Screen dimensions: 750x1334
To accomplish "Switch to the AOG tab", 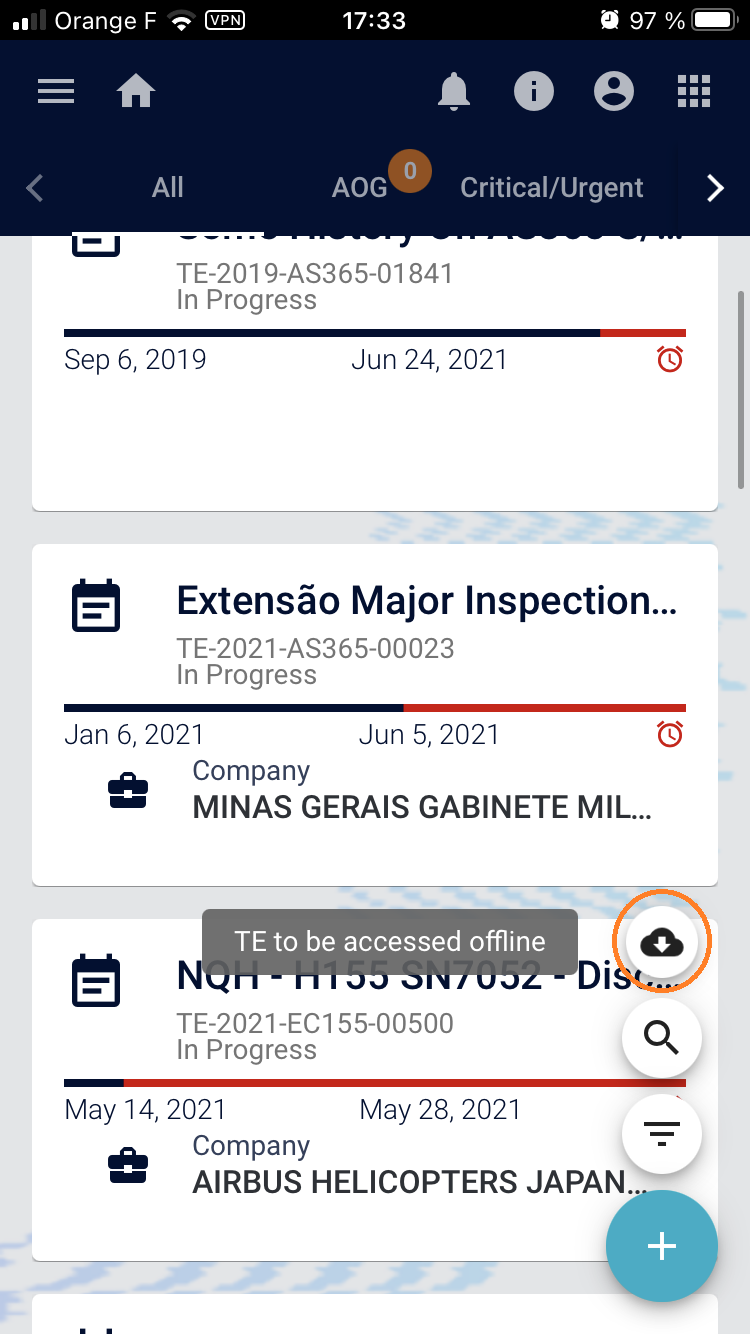I will (x=360, y=187).
